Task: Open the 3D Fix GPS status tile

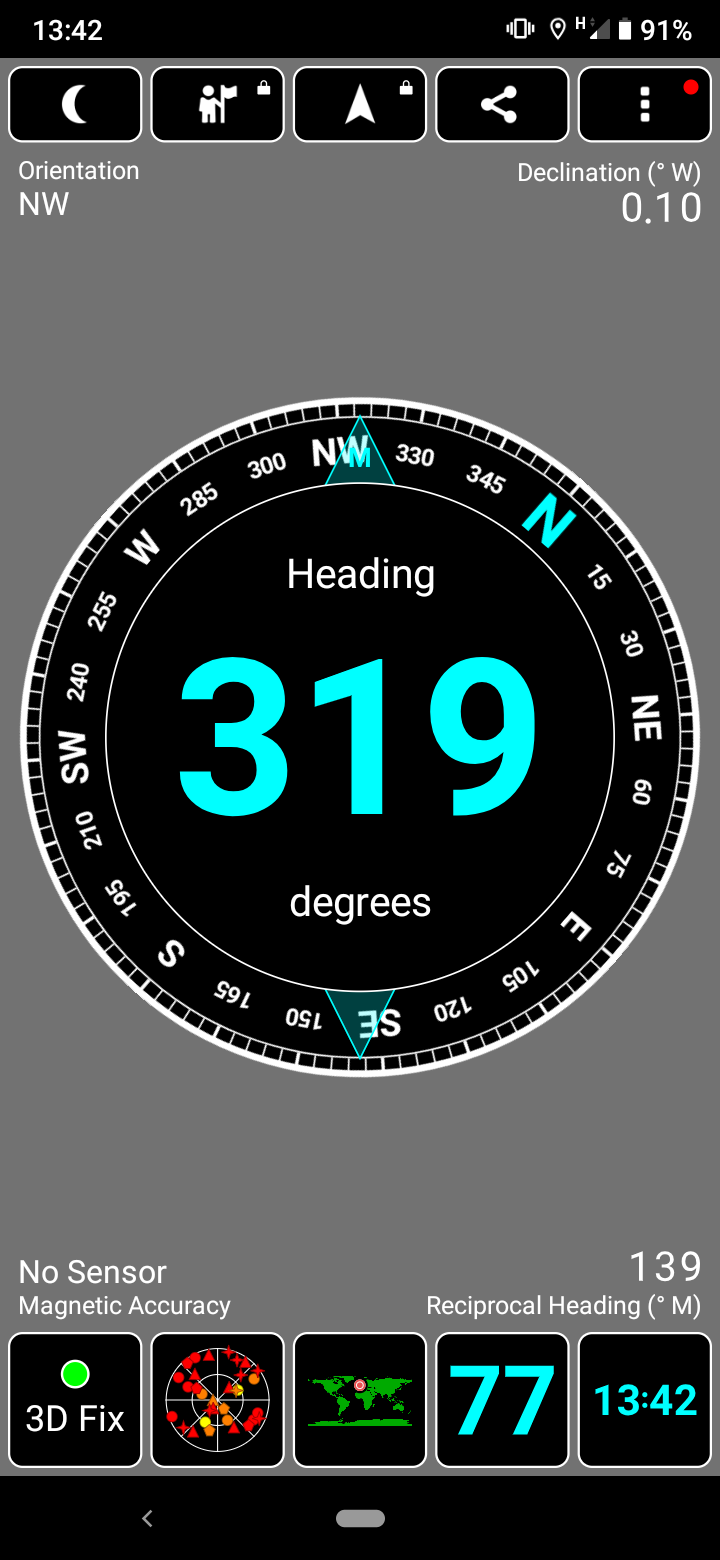Action: (x=75, y=1400)
